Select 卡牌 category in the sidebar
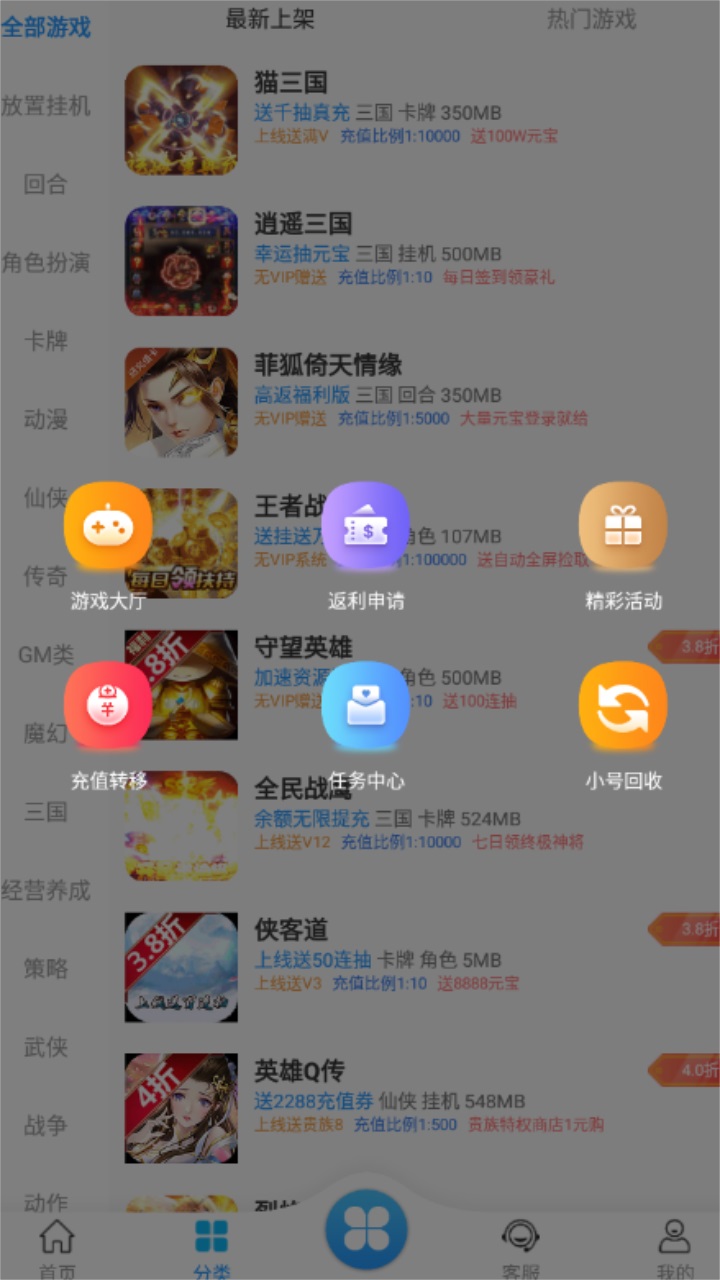Screen dimensions: 720x1280 coord(44,343)
